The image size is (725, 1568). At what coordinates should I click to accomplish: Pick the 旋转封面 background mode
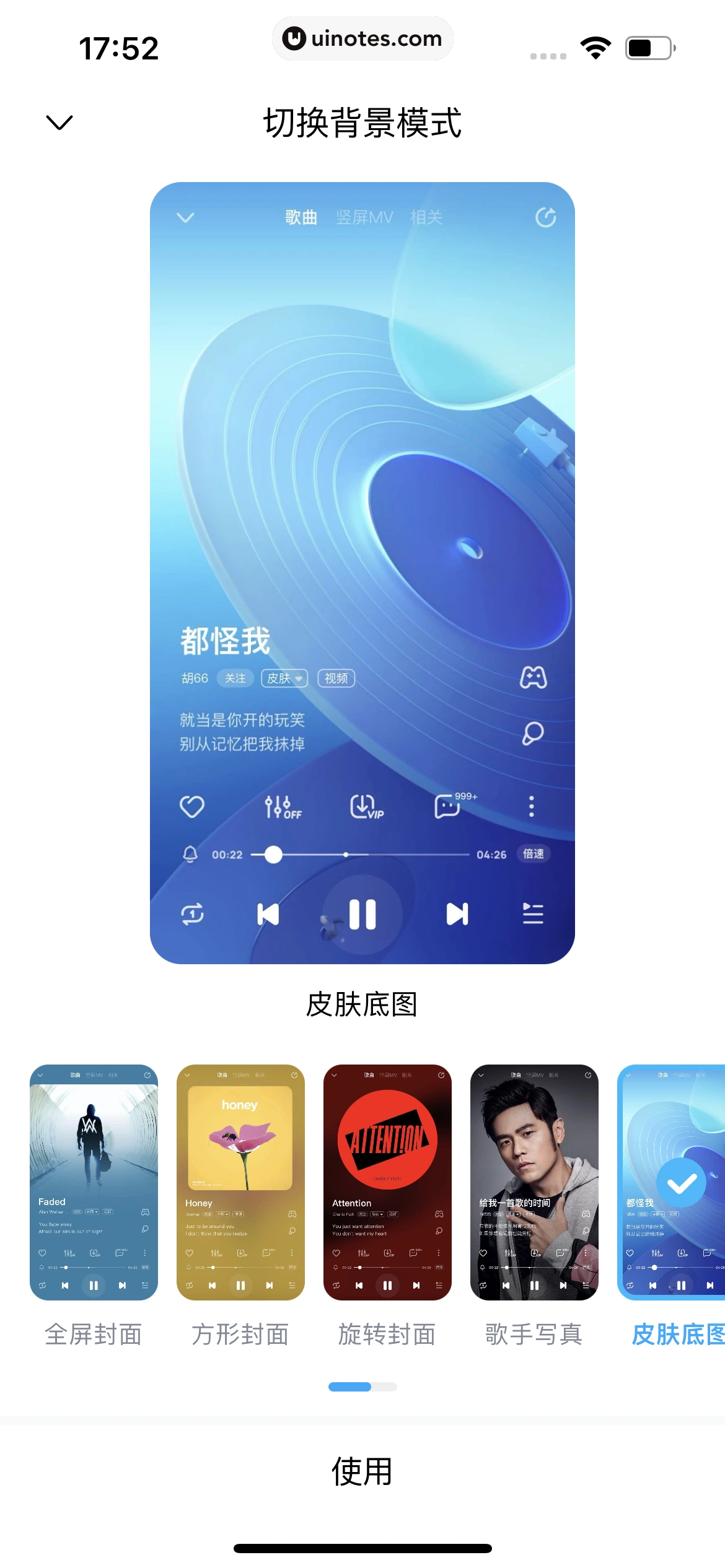[x=387, y=1182]
